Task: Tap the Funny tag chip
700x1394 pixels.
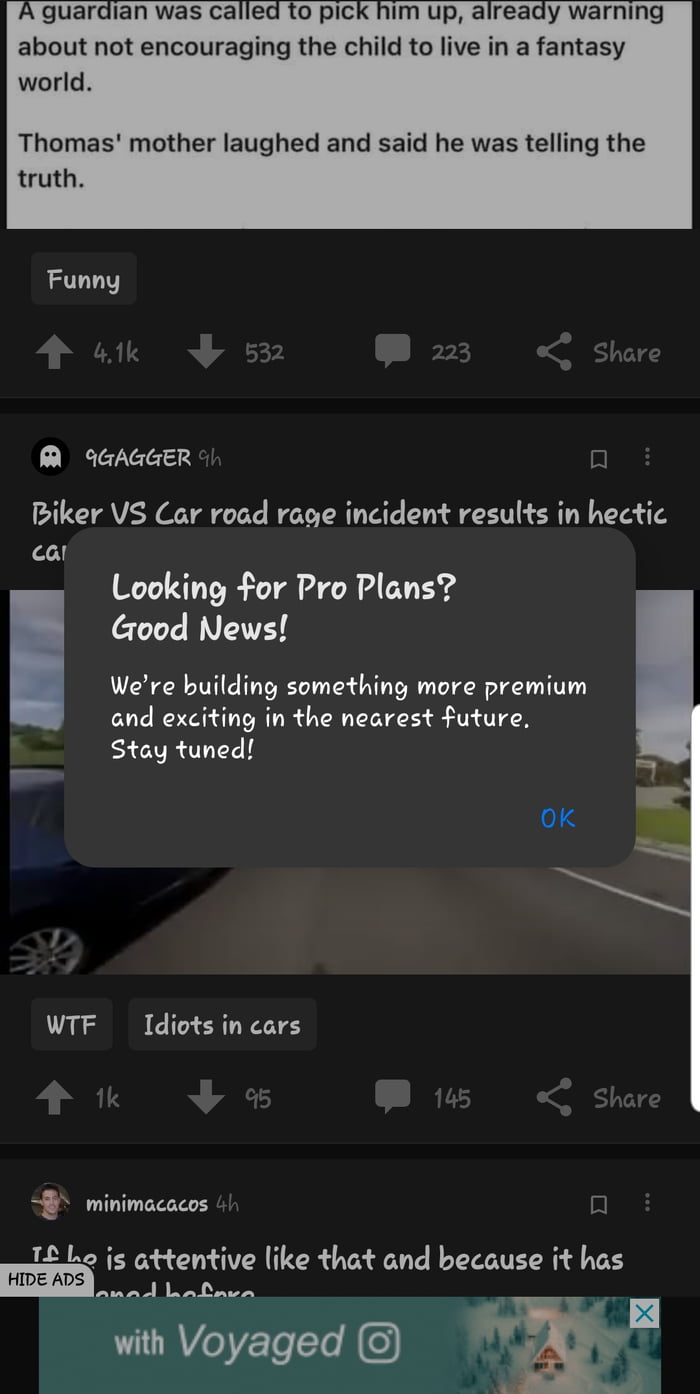Action: [83, 279]
